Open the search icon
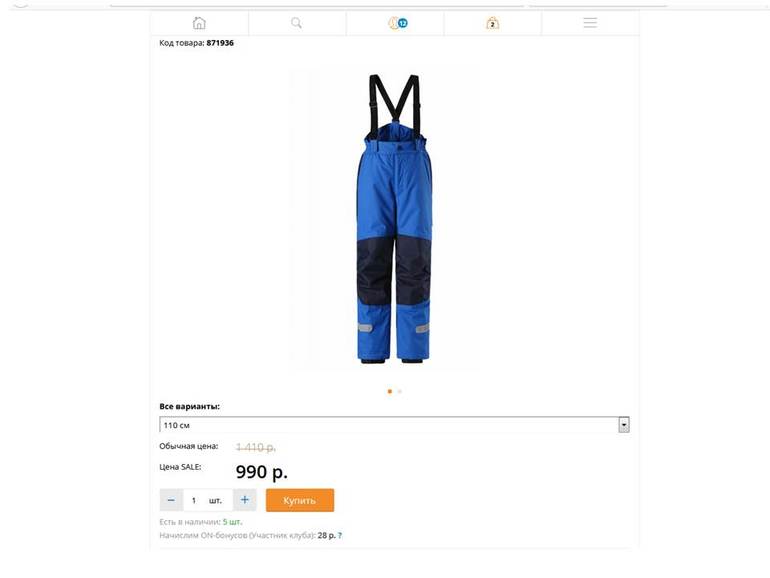This screenshot has height=578, width=770. point(297,23)
